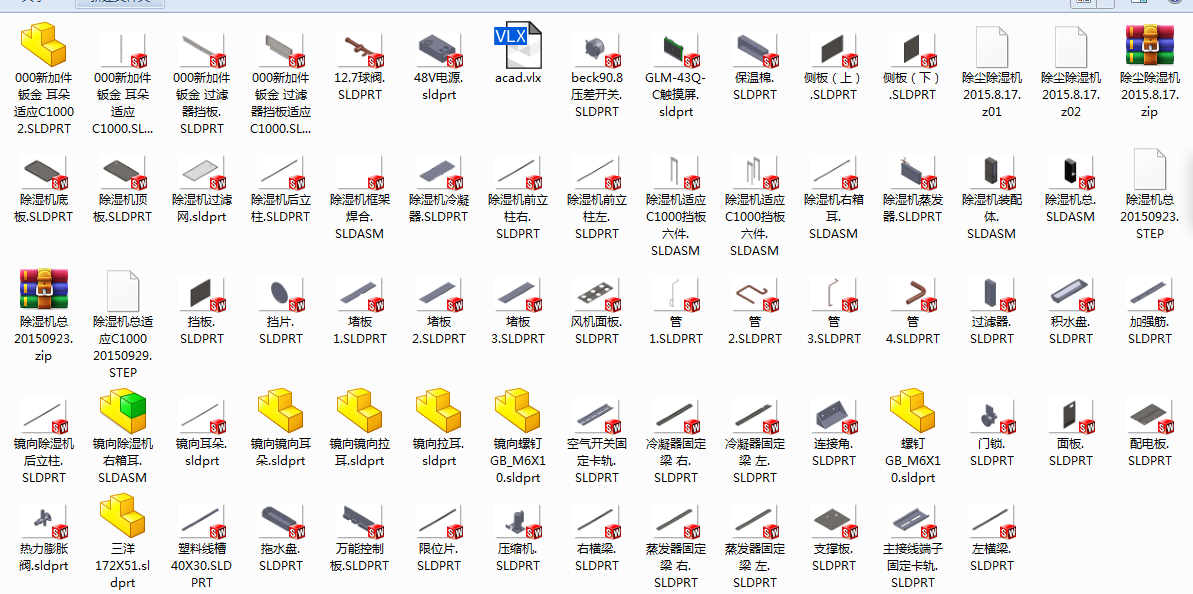
Task: Select 镜向除湿机右箱耳.SLDASM file
Action: [x=122, y=414]
